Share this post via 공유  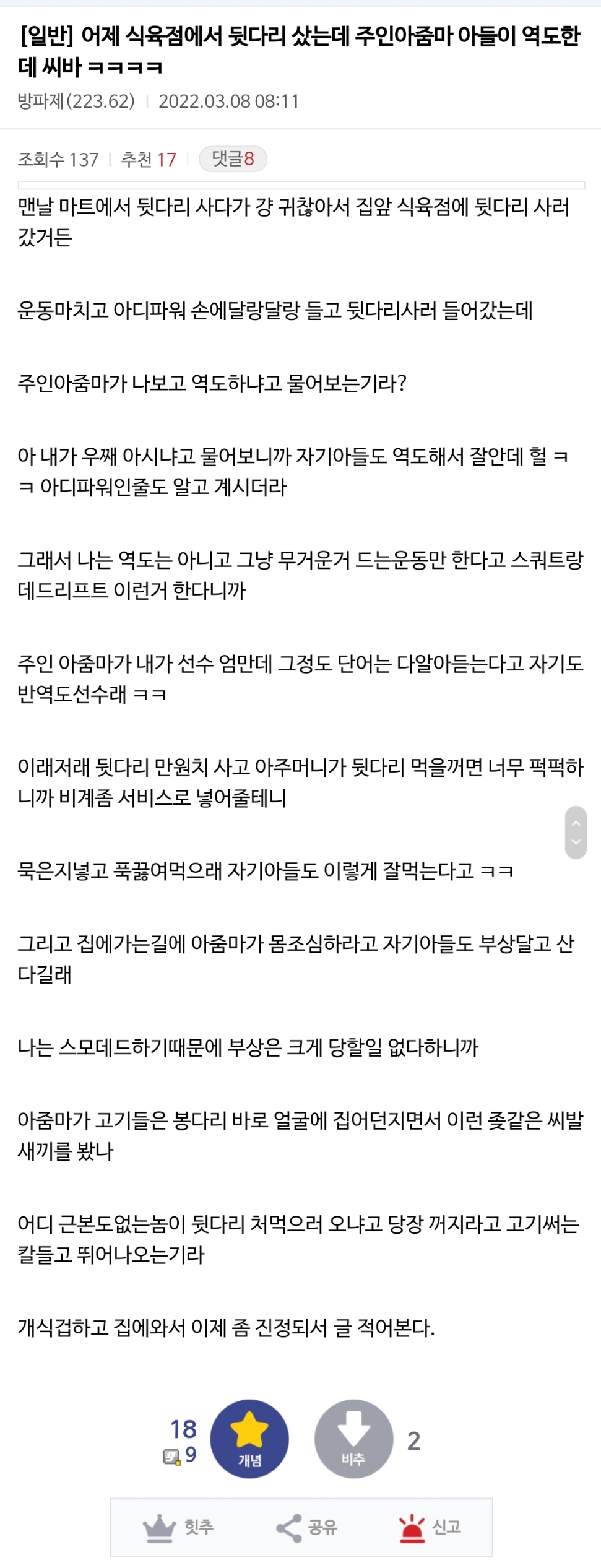pos(307,1527)
